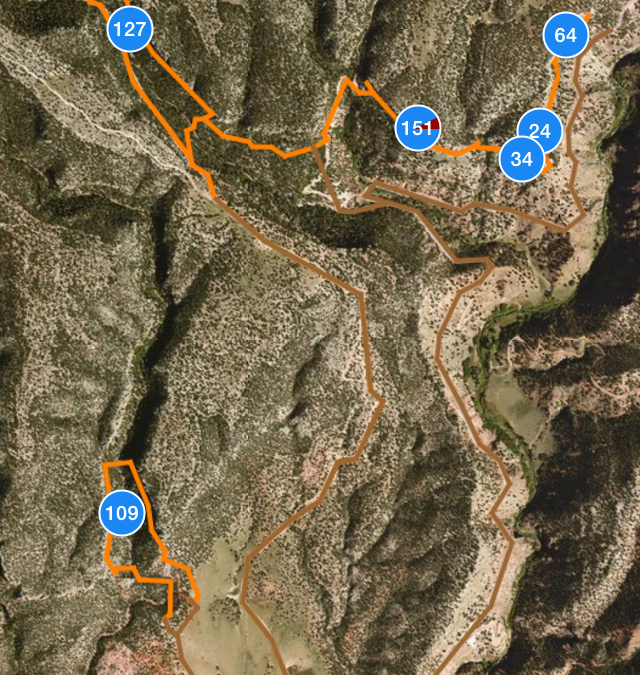Open map marker 151
640x675 pixels.
coord(414,128)
